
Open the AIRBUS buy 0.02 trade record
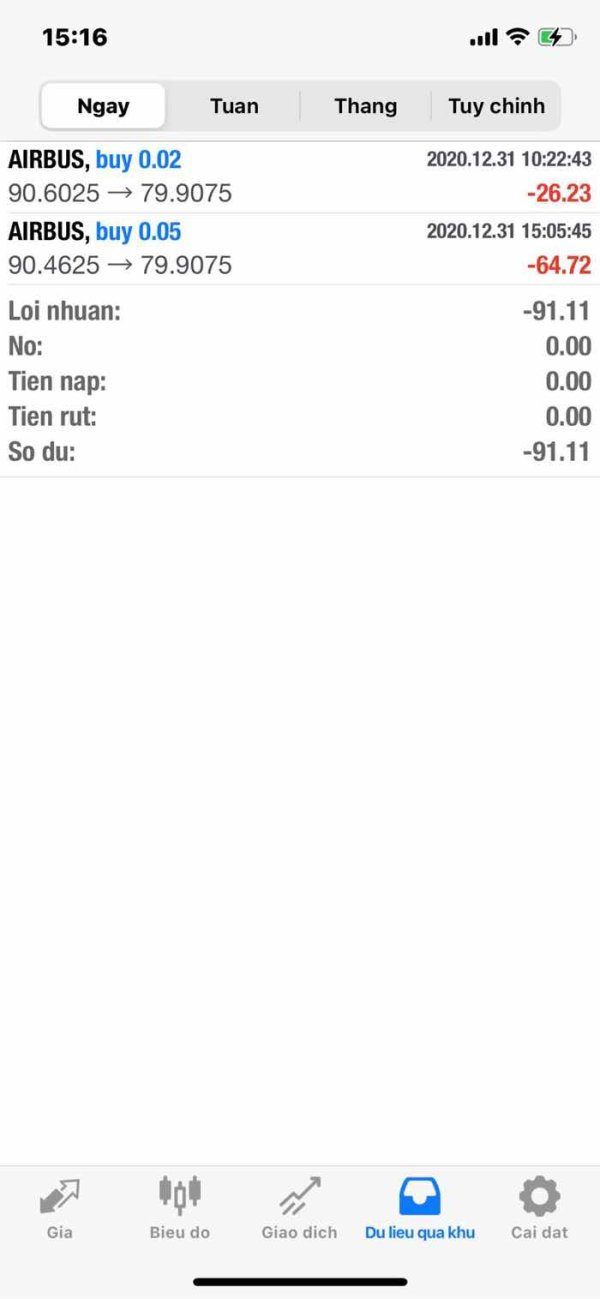tap(300, 176)
